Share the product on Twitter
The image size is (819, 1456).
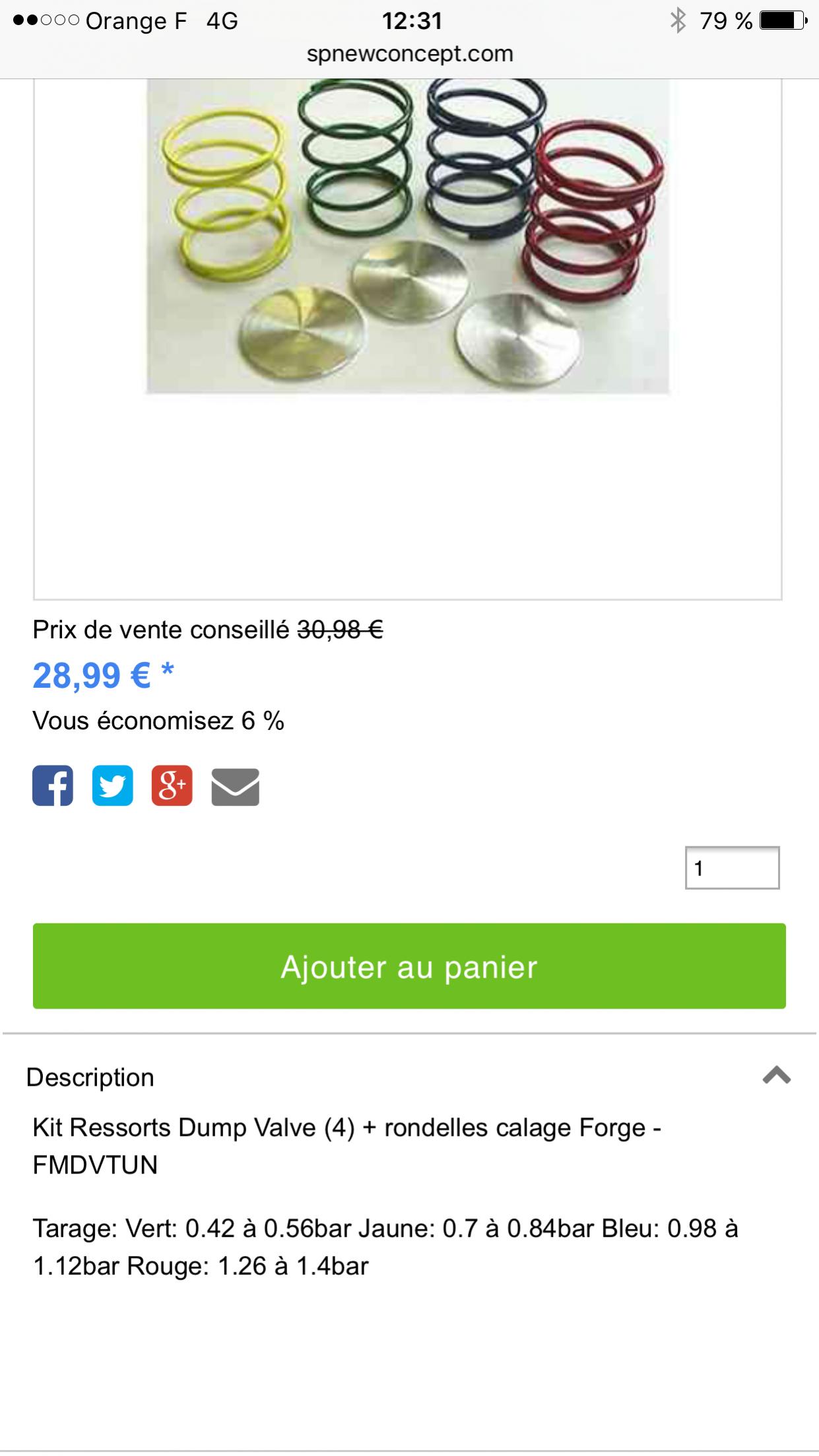point(112,785)
